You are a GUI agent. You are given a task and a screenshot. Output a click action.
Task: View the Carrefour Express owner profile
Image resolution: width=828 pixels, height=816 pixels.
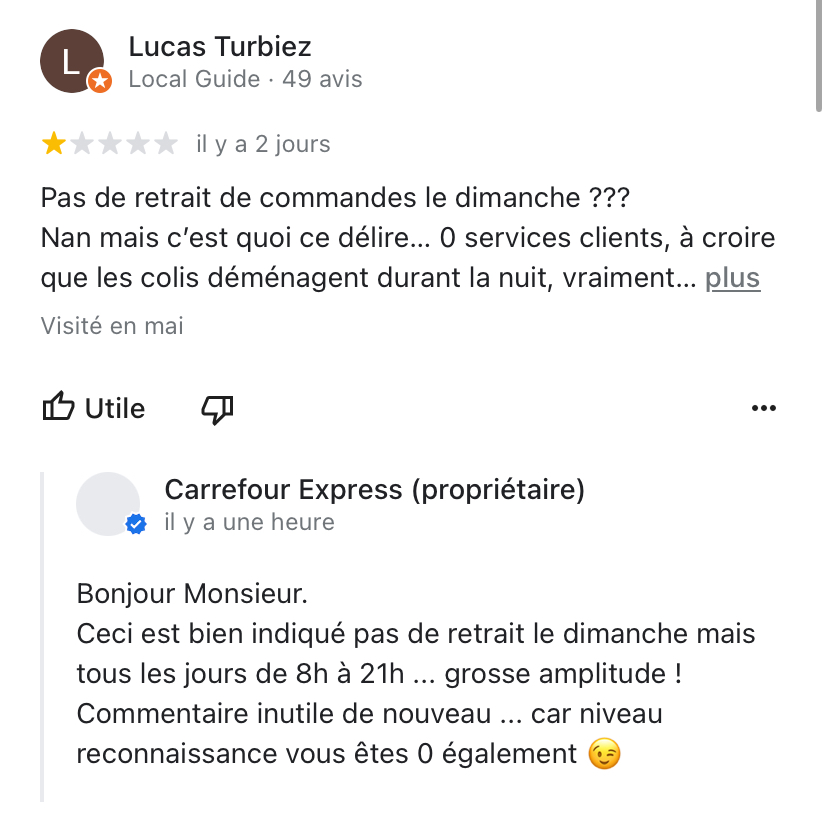374,490
